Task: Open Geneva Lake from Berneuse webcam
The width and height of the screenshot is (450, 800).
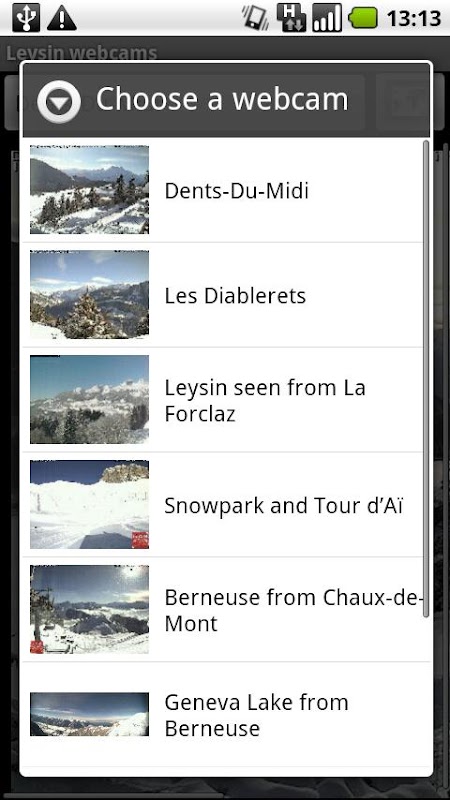Action: click(x=222, y=715)
